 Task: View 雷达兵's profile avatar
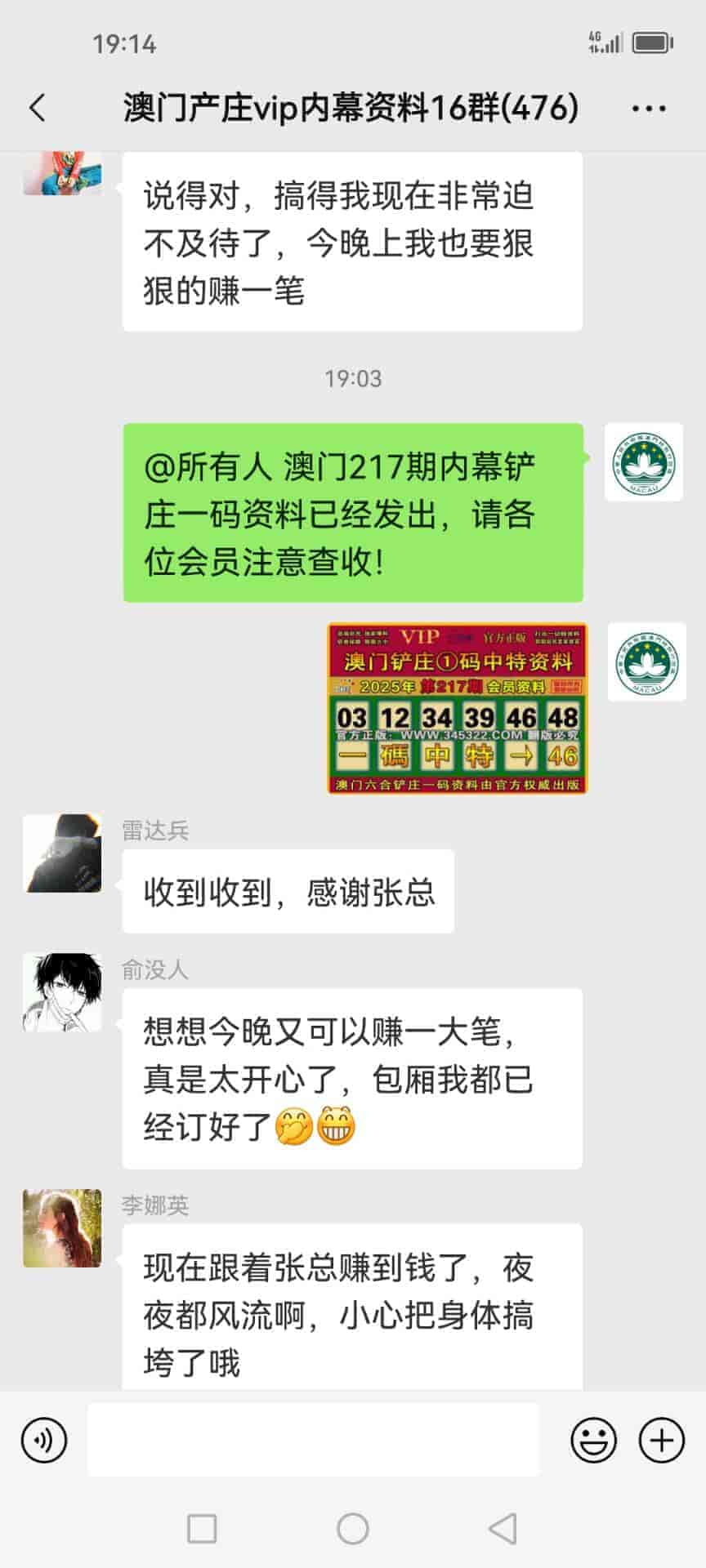tap(62, 853)
